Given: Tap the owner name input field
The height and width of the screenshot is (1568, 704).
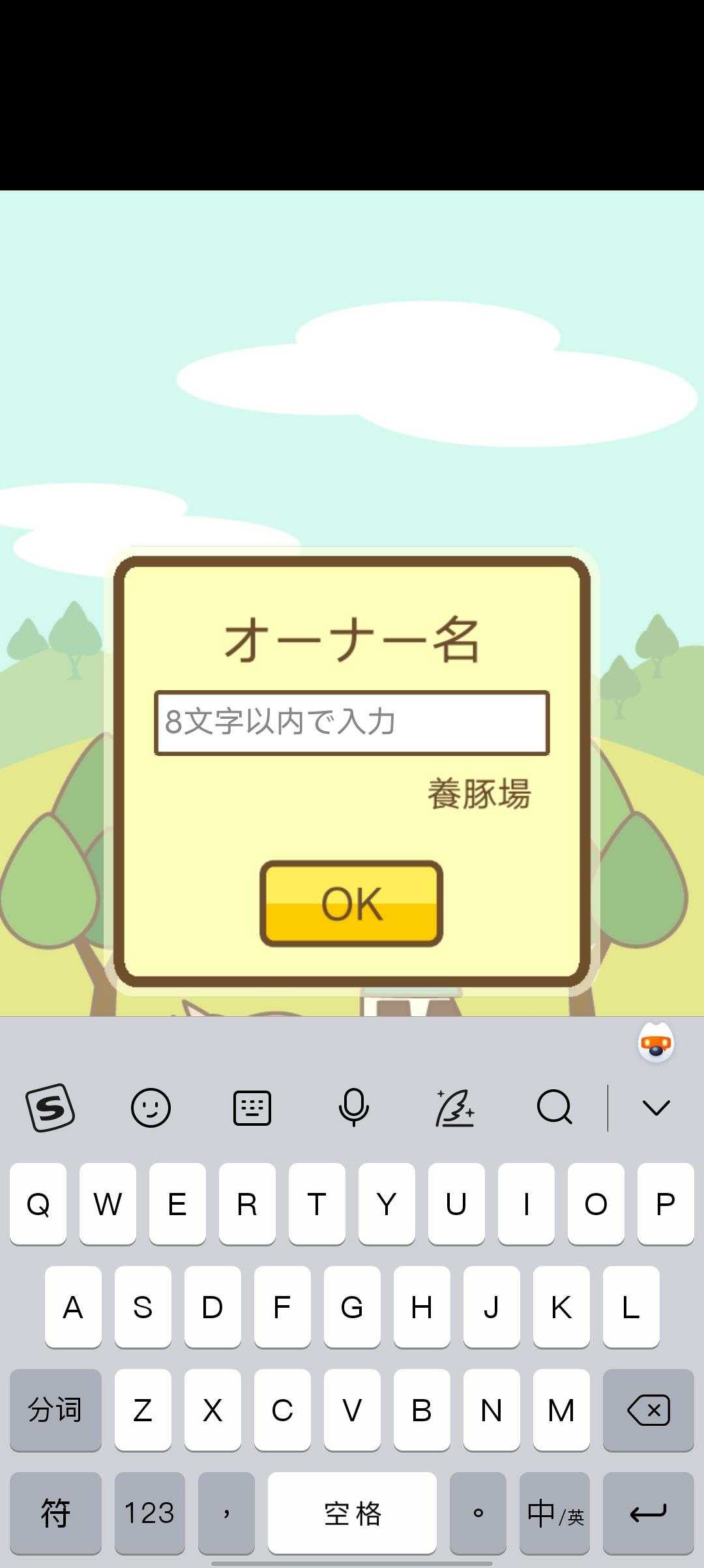Looking at the screenshot, I should click(x=351, y=723).
